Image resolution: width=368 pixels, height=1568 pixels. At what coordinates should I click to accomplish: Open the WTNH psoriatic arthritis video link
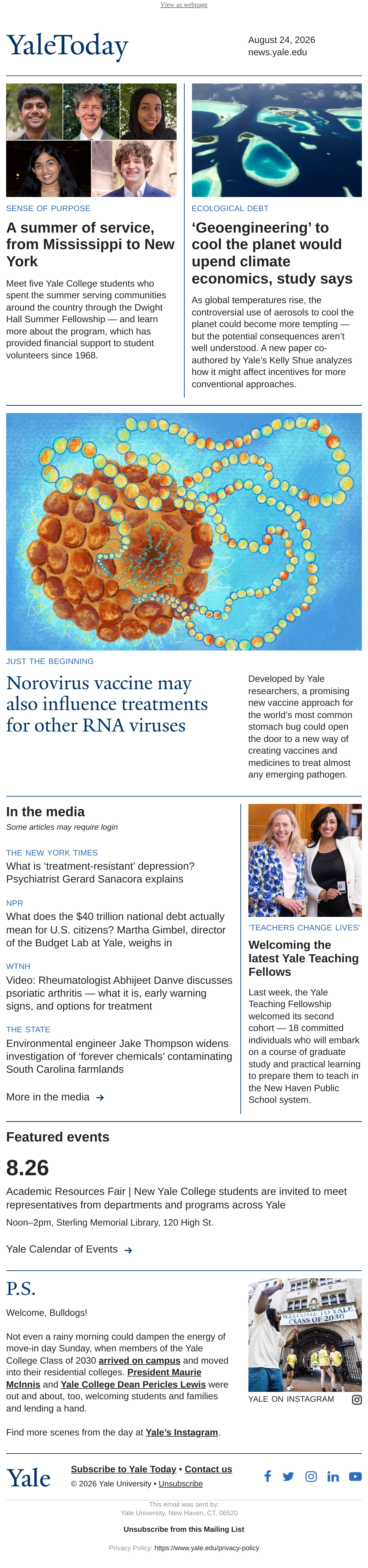click(x=119, y=993)
